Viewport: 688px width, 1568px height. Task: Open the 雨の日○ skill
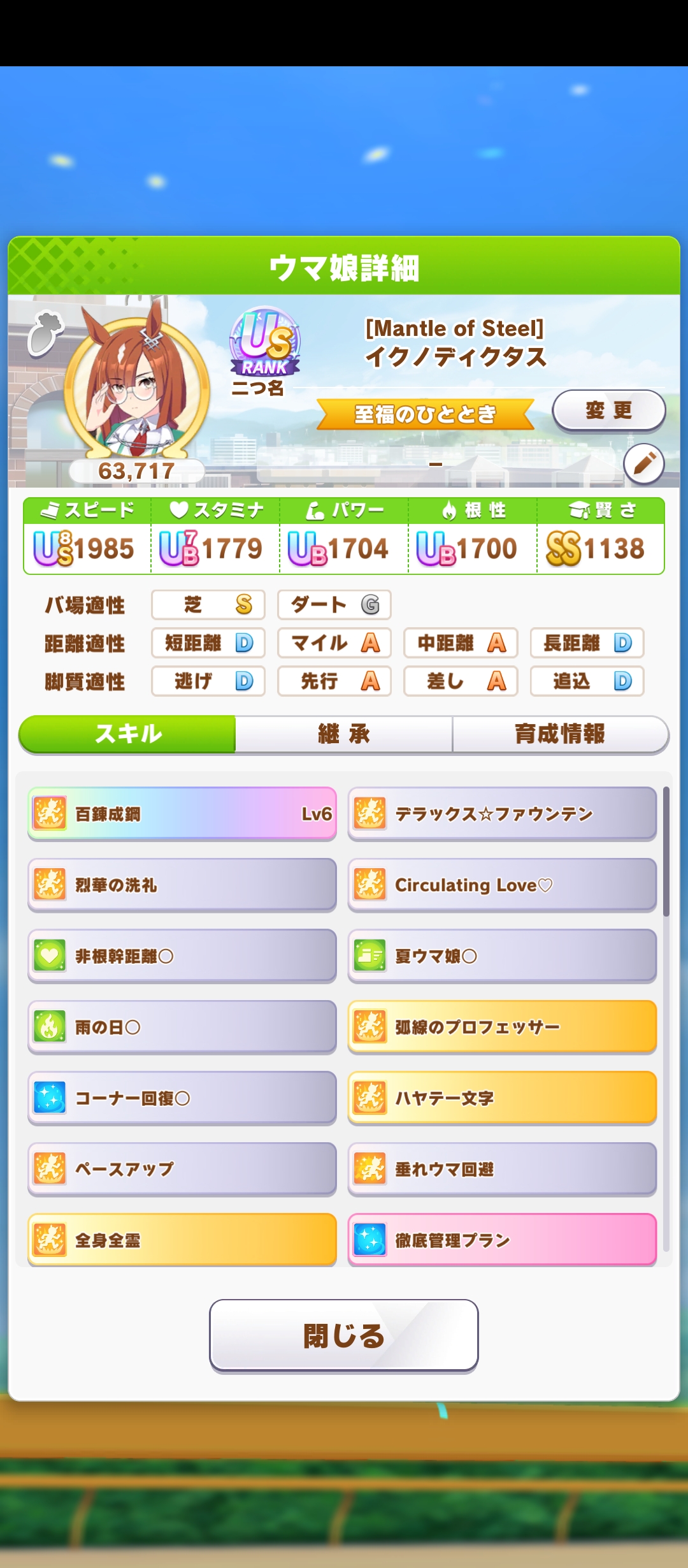(182, 1027)
